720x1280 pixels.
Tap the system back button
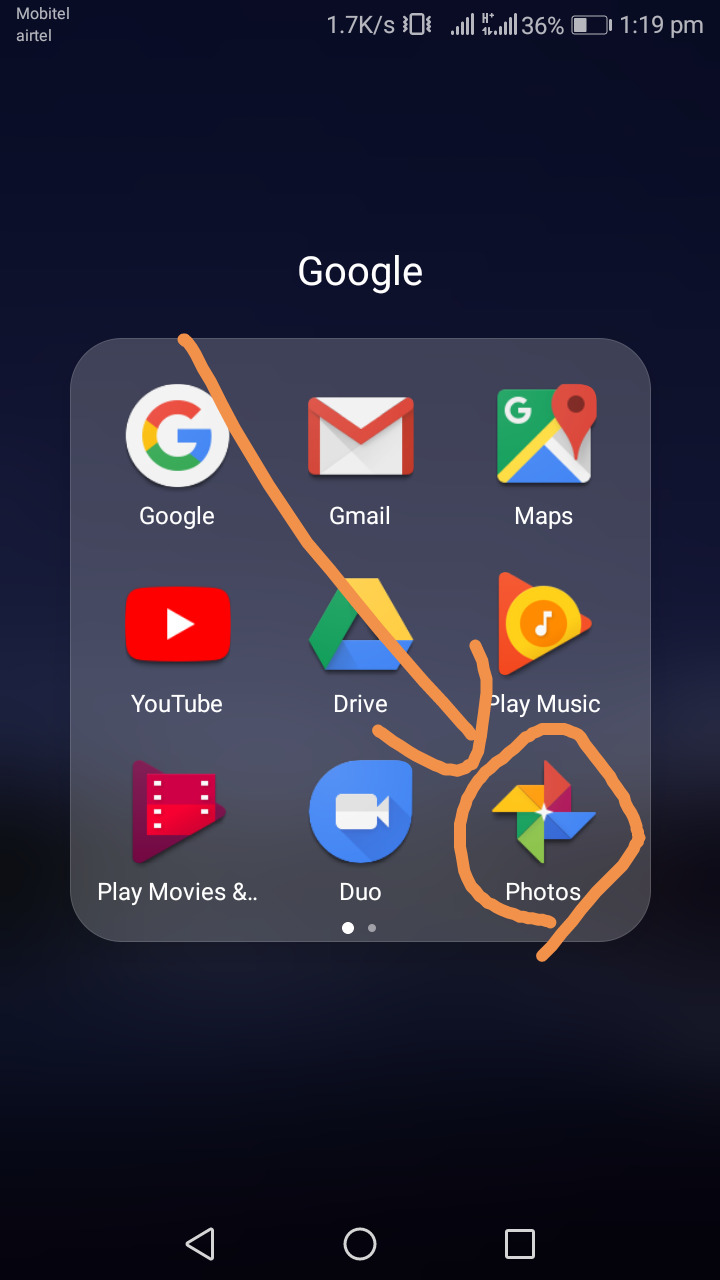pos(200,1244)
